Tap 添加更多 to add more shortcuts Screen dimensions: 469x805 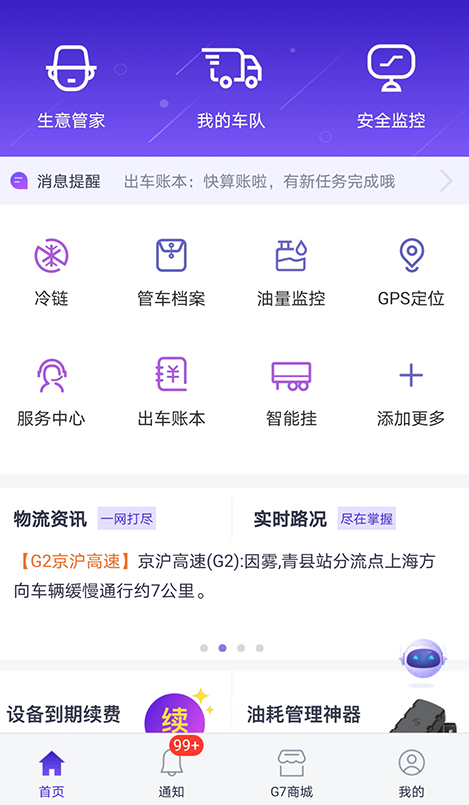(x=411, y=392)
